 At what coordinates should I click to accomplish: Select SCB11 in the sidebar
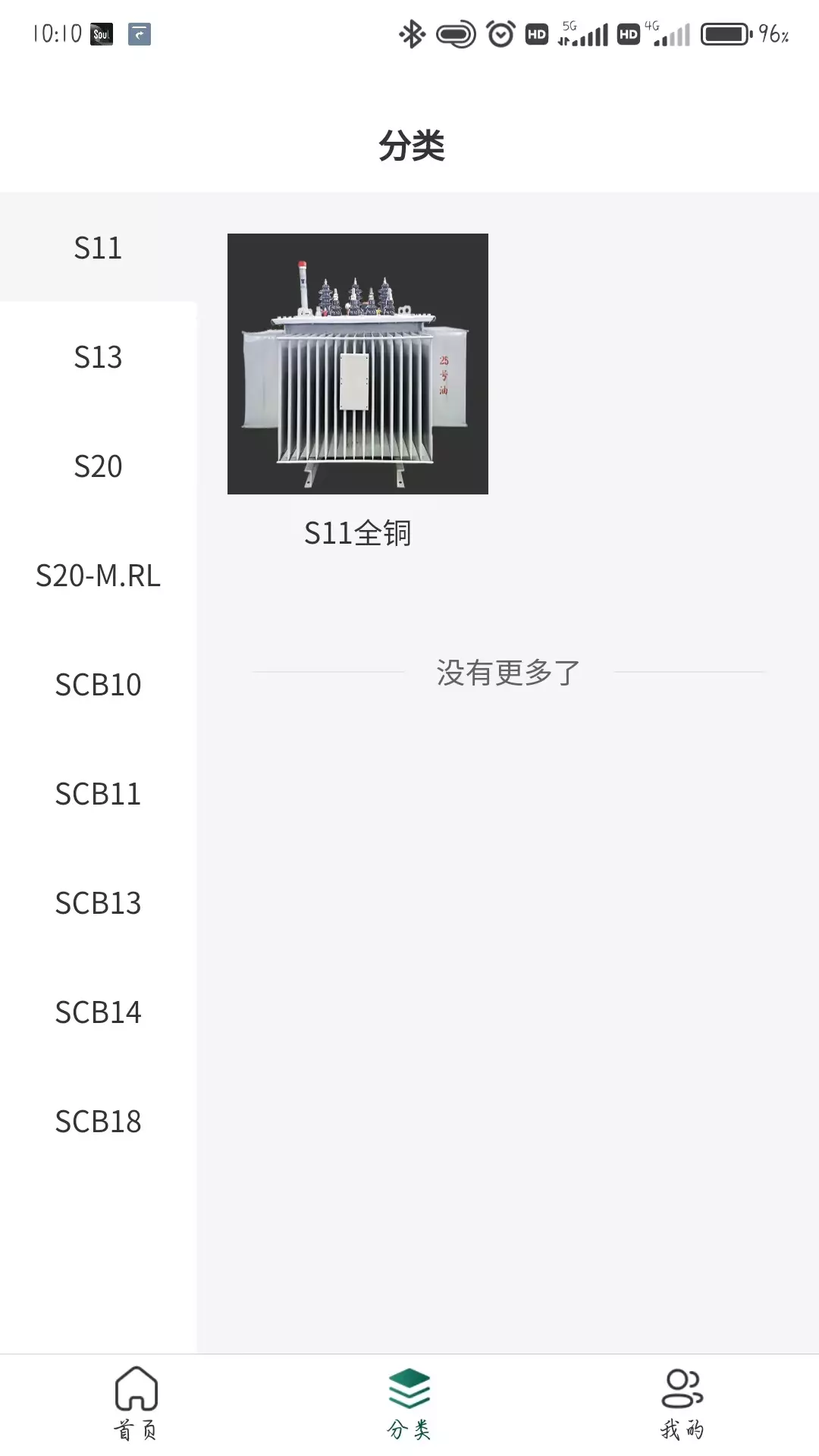click(x=99, y=794)
